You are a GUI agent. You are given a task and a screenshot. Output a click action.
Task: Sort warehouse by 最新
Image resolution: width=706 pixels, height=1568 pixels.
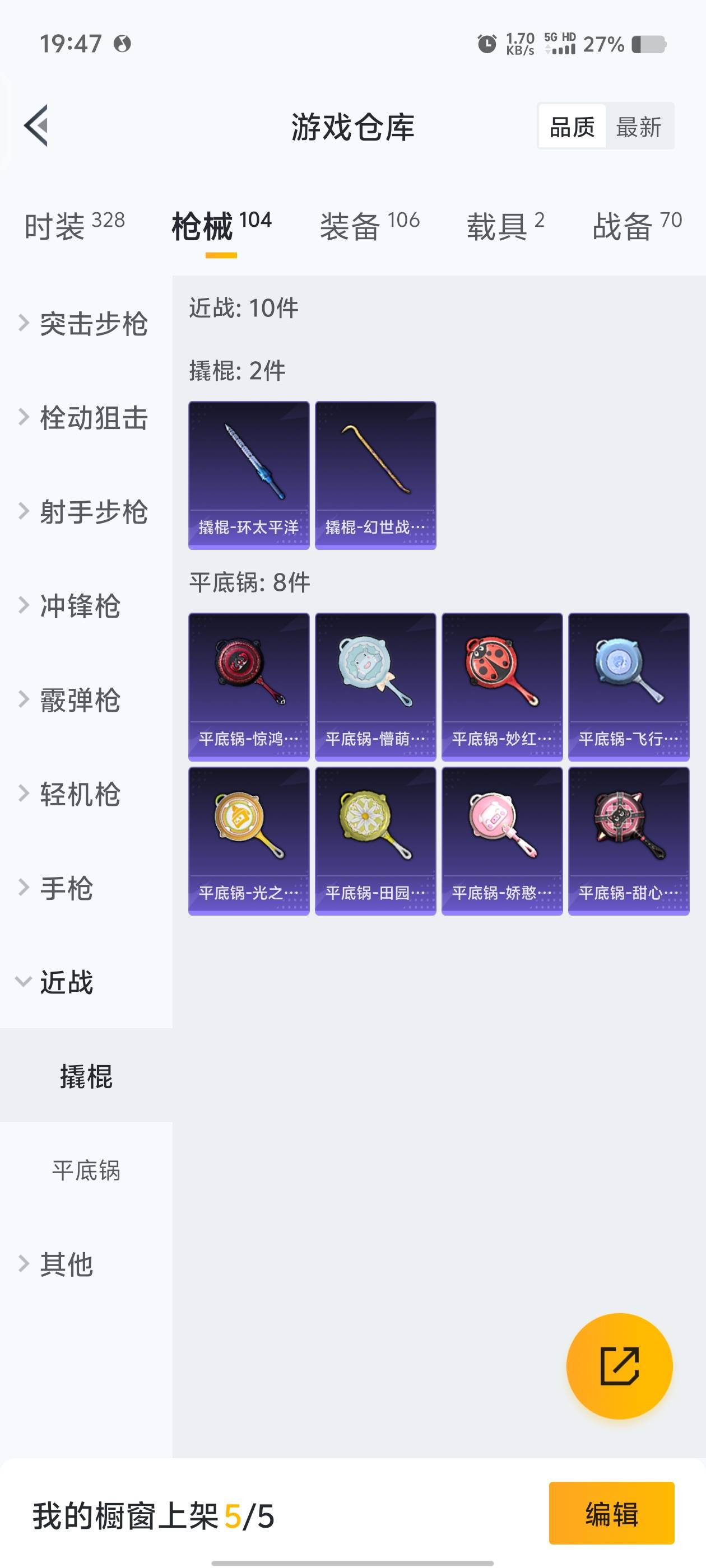638,127
